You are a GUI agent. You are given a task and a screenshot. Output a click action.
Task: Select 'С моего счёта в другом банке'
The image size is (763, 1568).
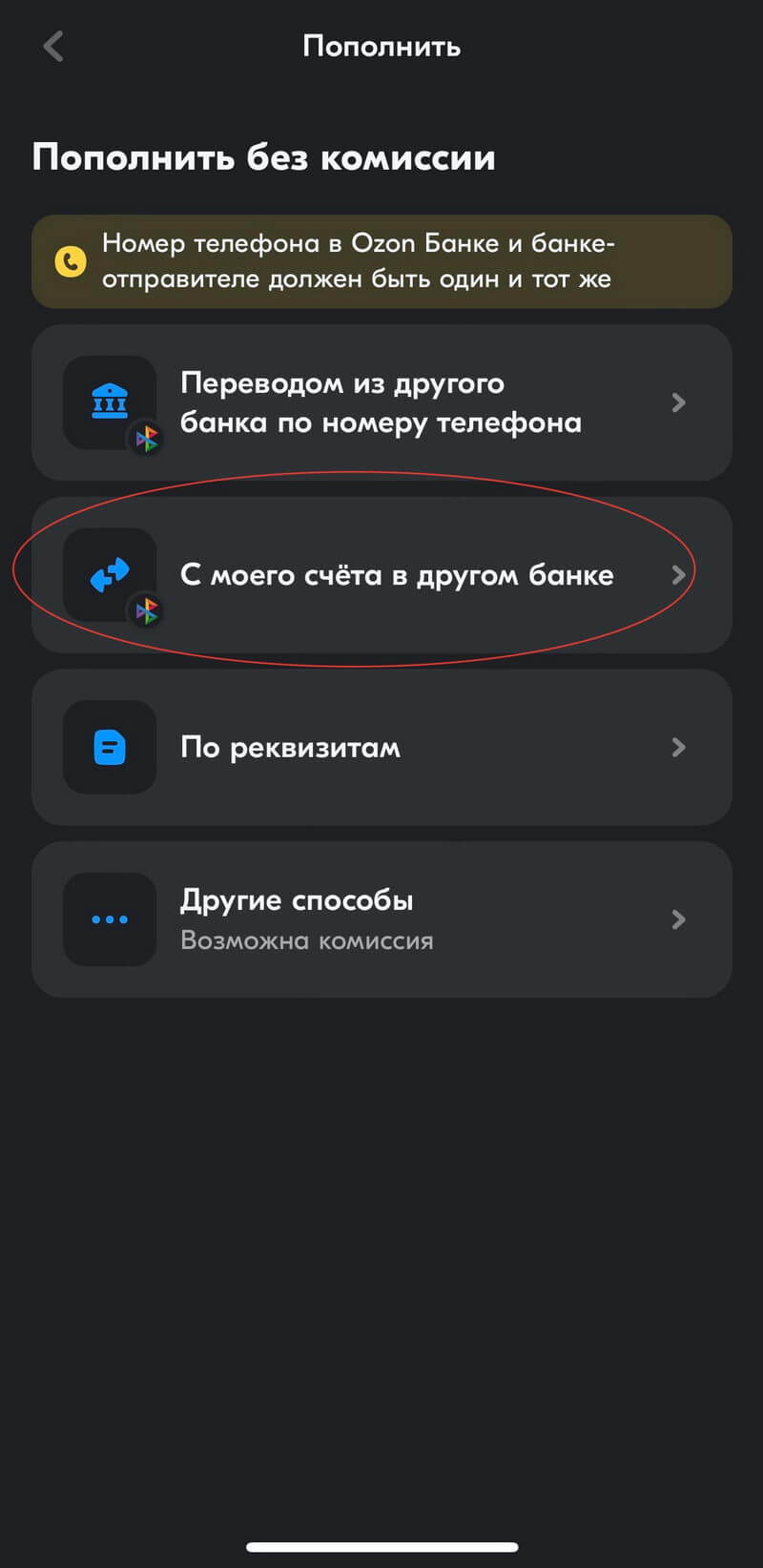pos(381,575)
